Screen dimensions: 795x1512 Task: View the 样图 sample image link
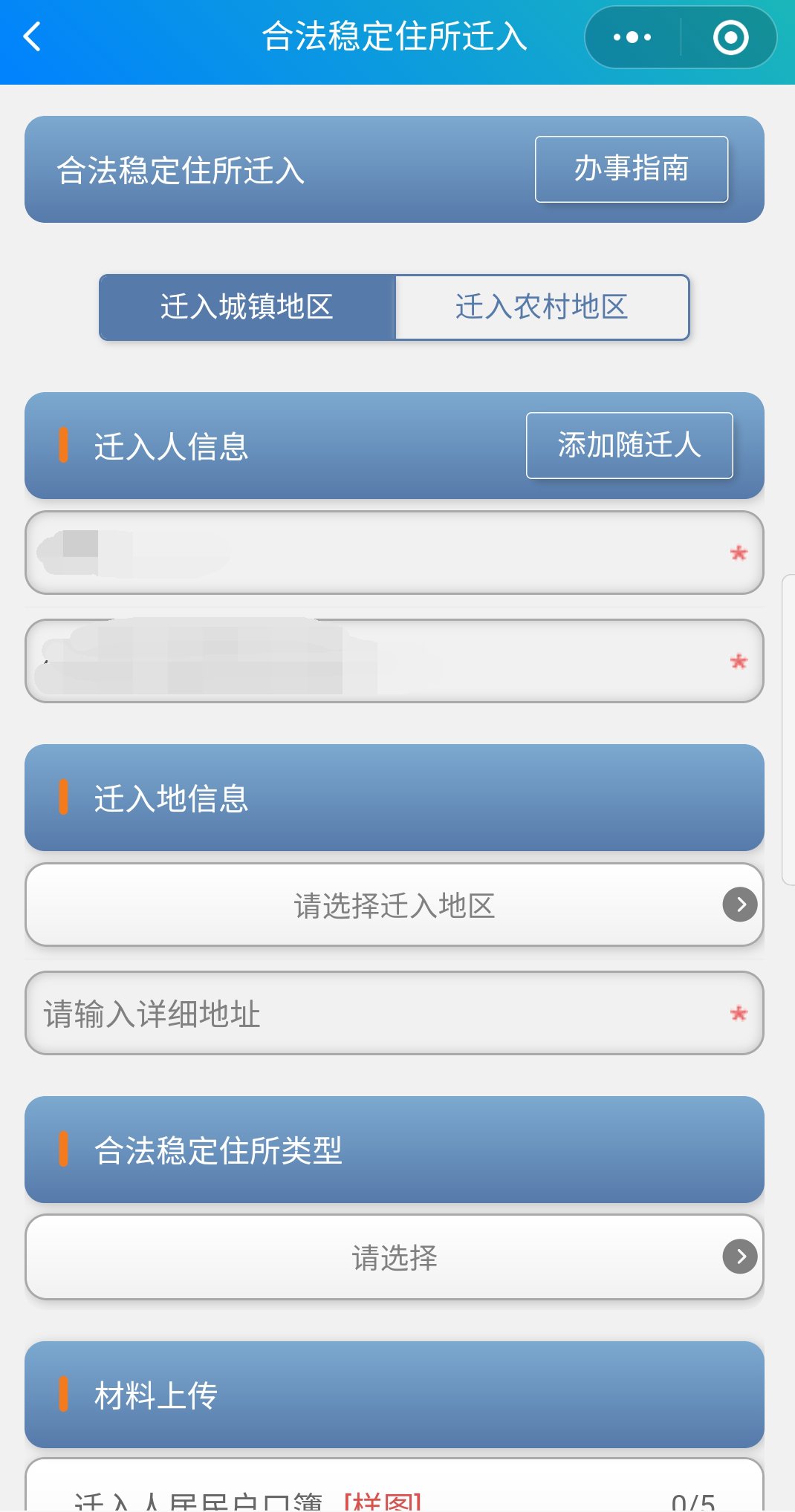382,1502
